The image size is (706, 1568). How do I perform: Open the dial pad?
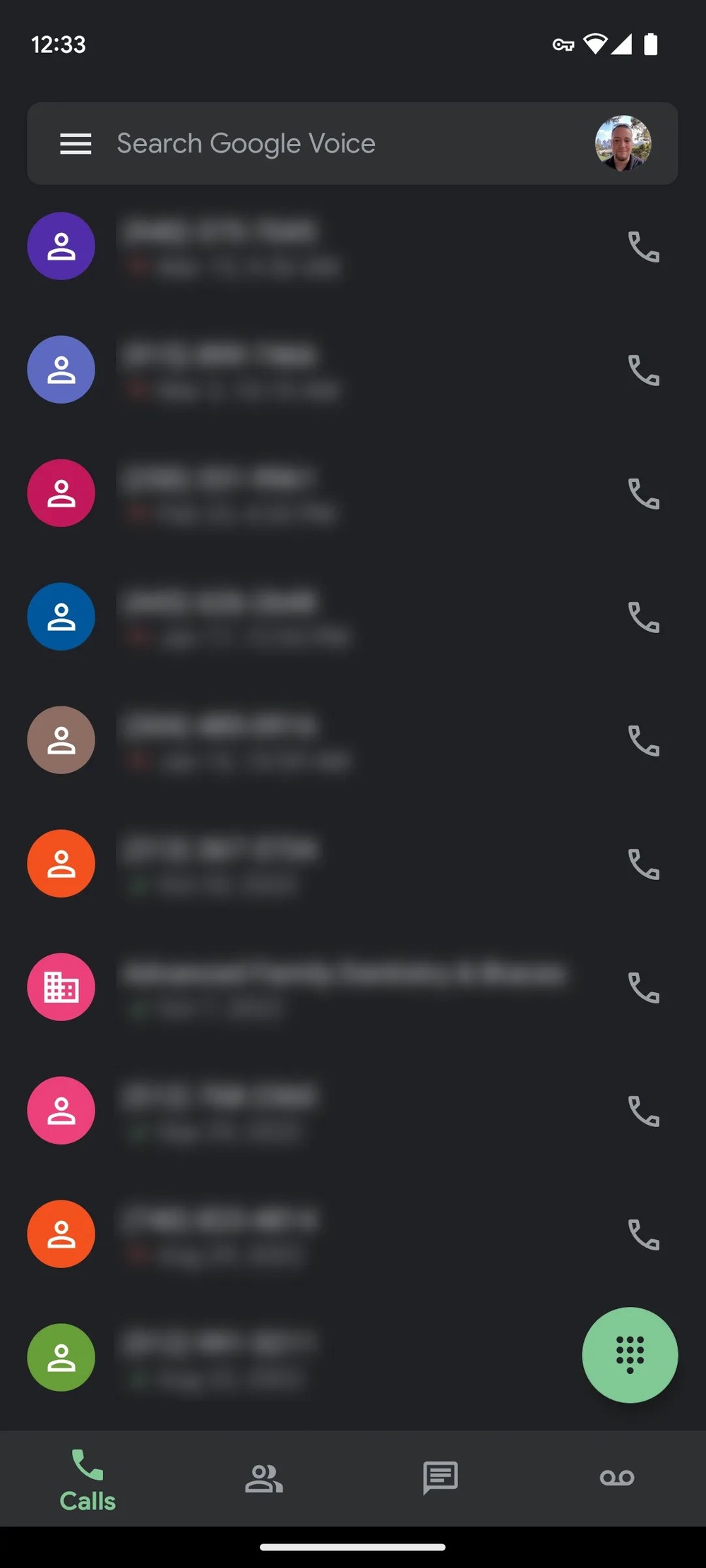click(630, 1355)
